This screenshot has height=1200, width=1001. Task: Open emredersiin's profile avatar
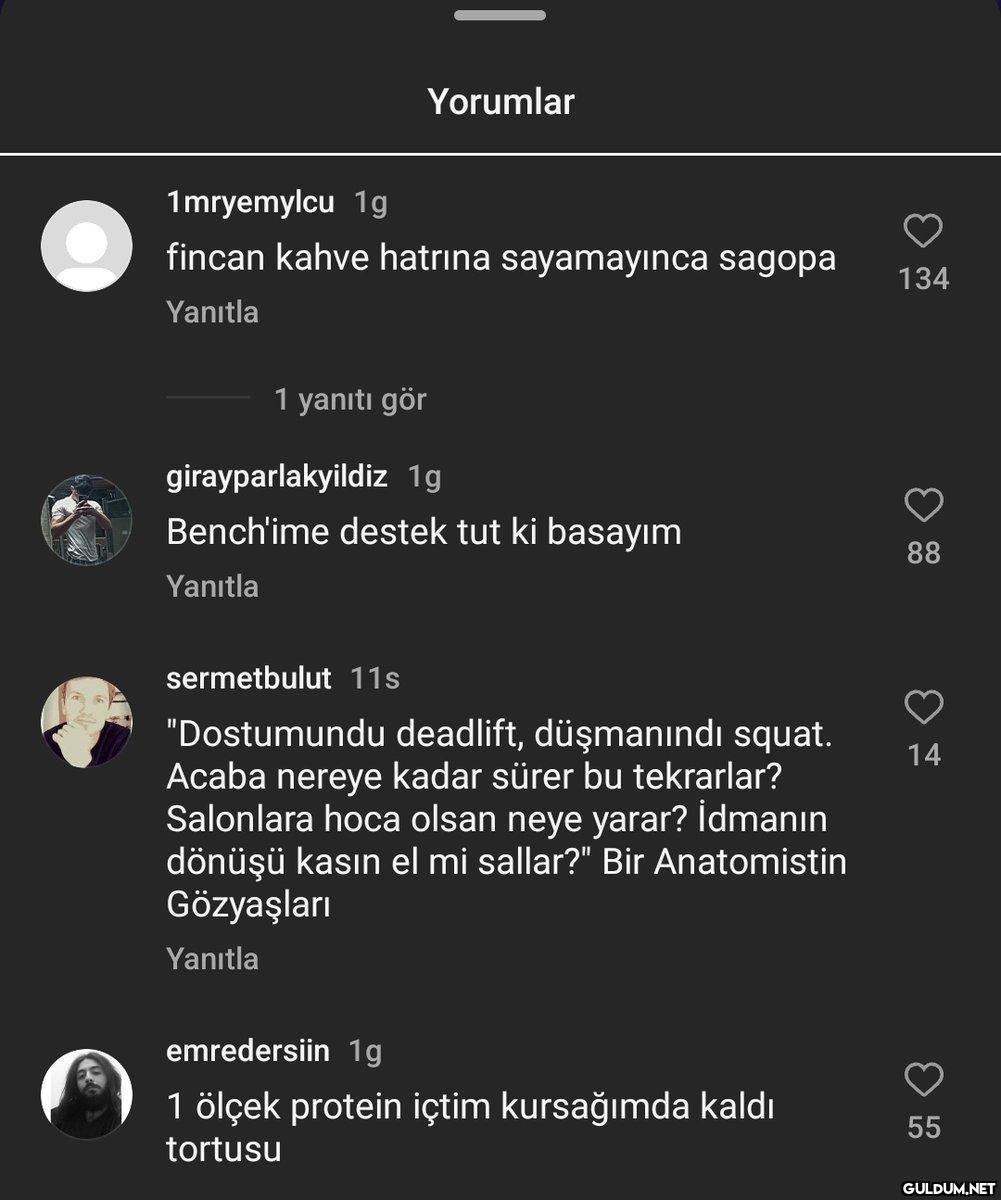(x=86, y=1094)
